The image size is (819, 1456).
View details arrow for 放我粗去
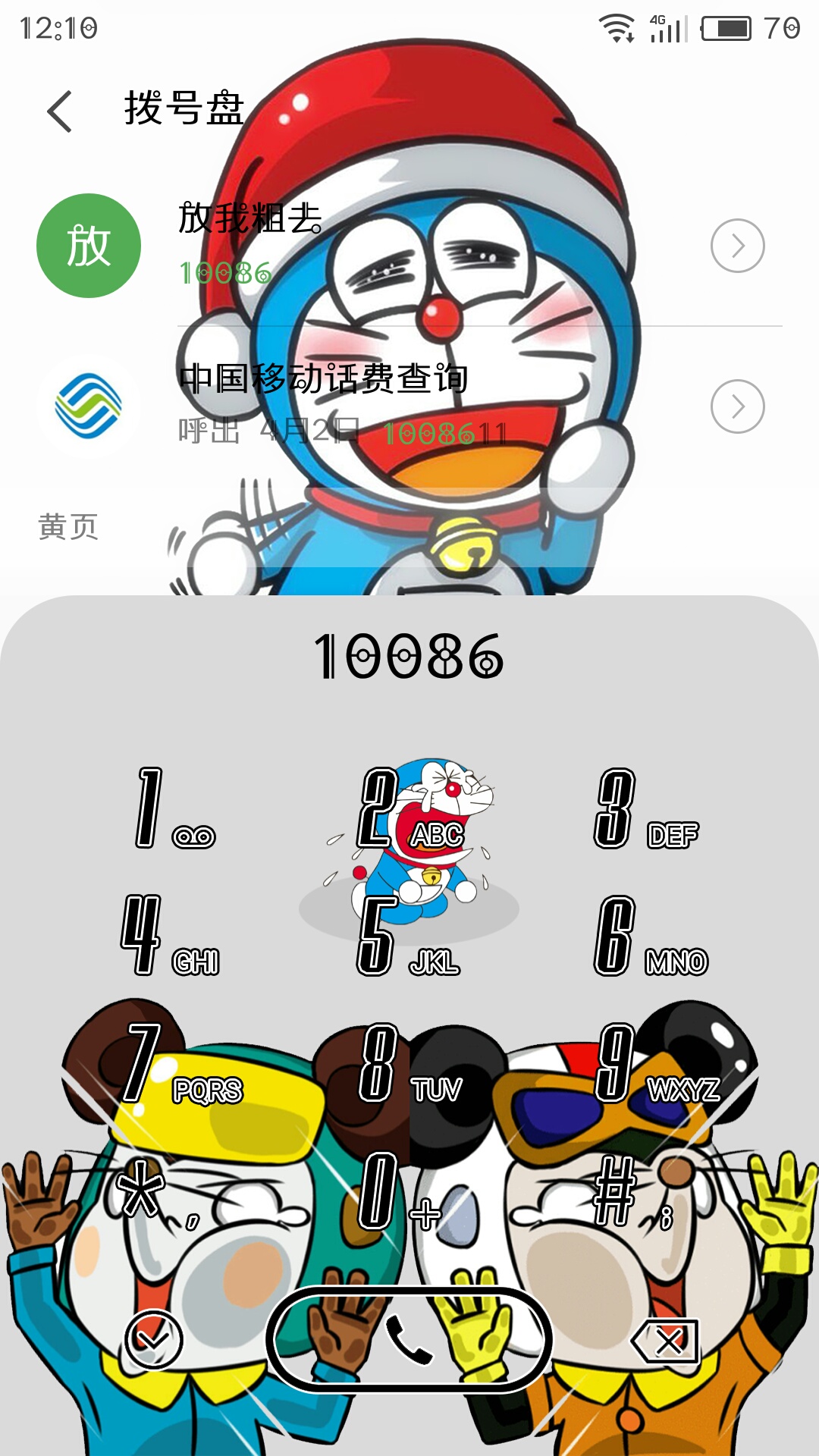(737, 246)
